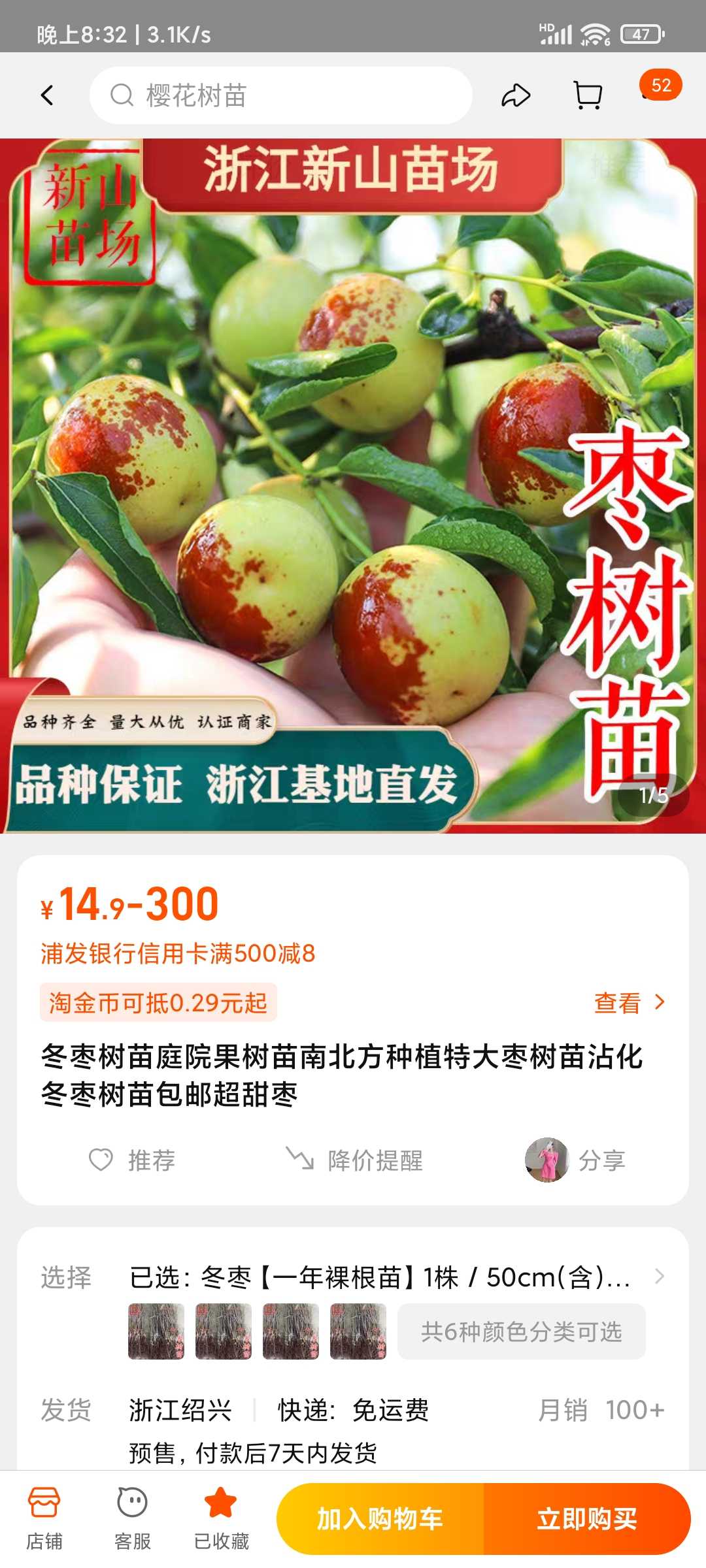Tap 共6种颜色分类可选 chip
706x1568 pixels.
coord(522,1331)
